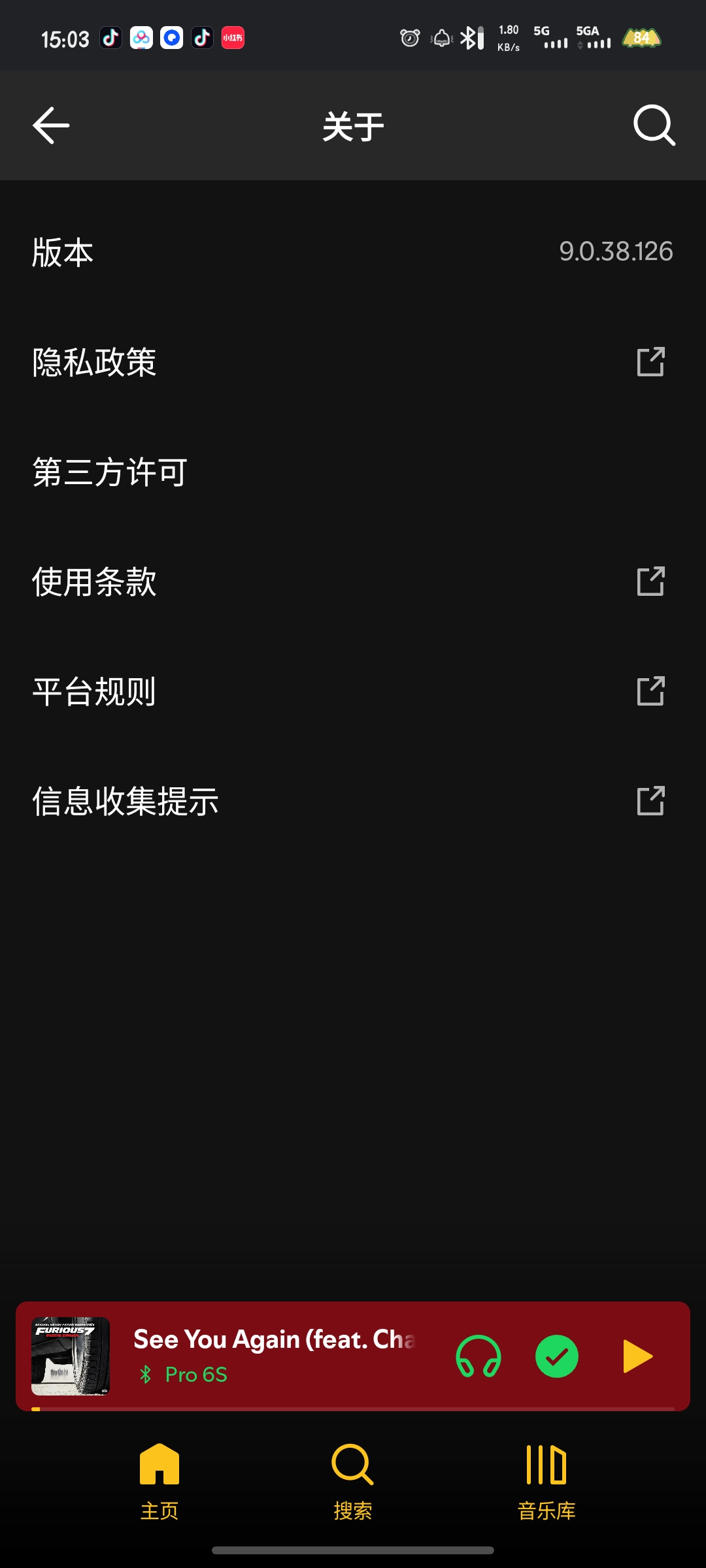
Task: Open 第三方许可 third-party licenses
Action: coord(353,472)
